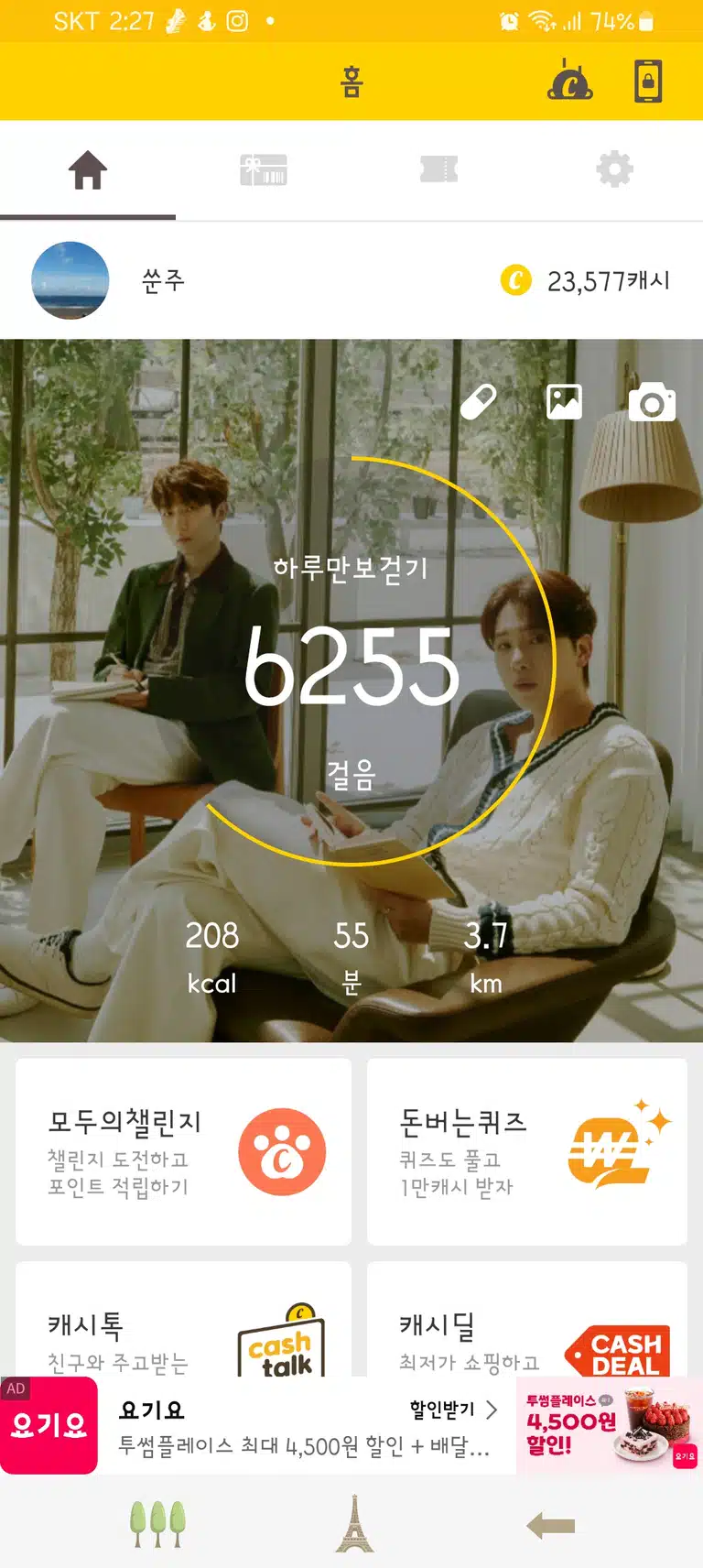Screen dimensions: 703x1568
Task: Tap the Eiffel Tower home button
Action: tap(354, 1523)
